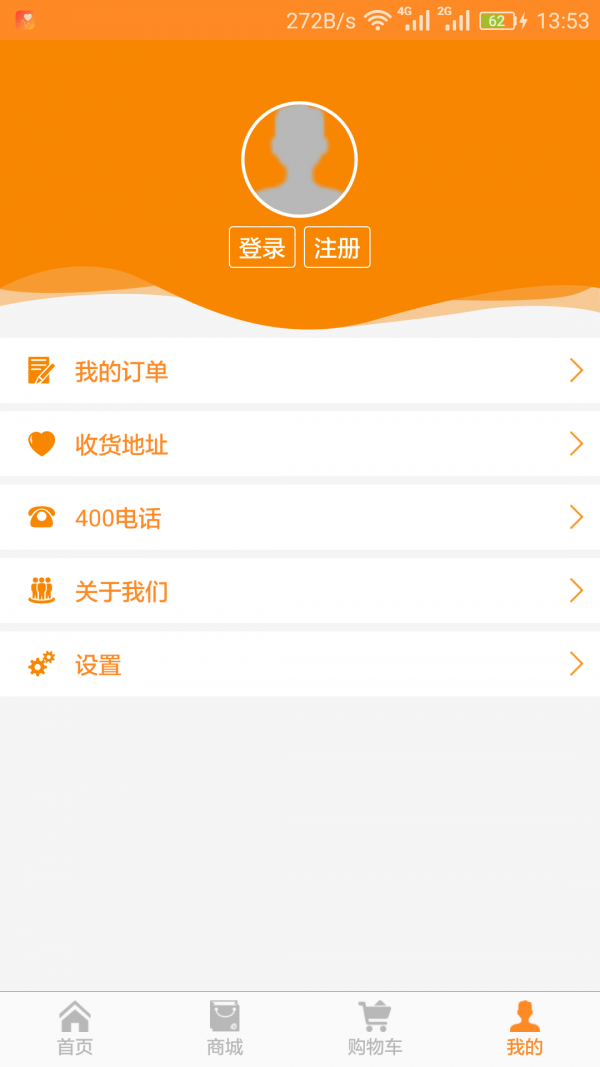Go to 设置 (settings)

click(300, 664)
